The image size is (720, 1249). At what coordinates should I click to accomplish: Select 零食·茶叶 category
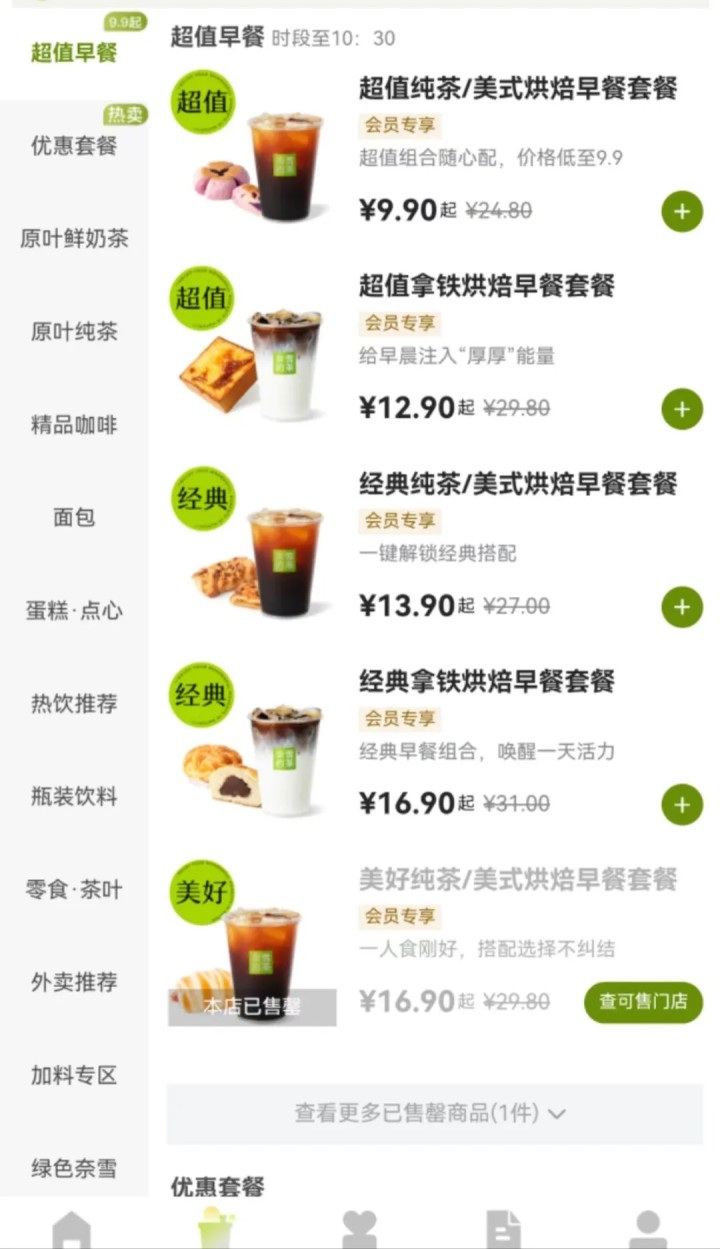coord(74,889)
